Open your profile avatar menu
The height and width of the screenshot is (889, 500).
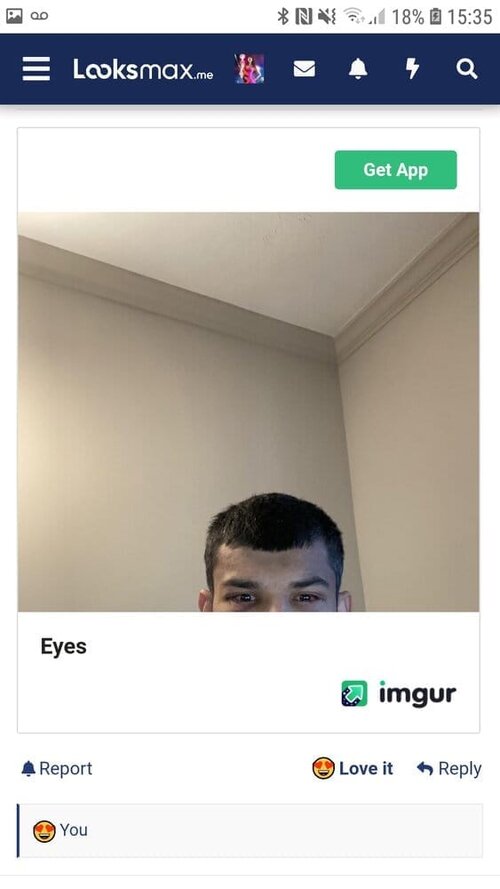[x=249, y=69]
